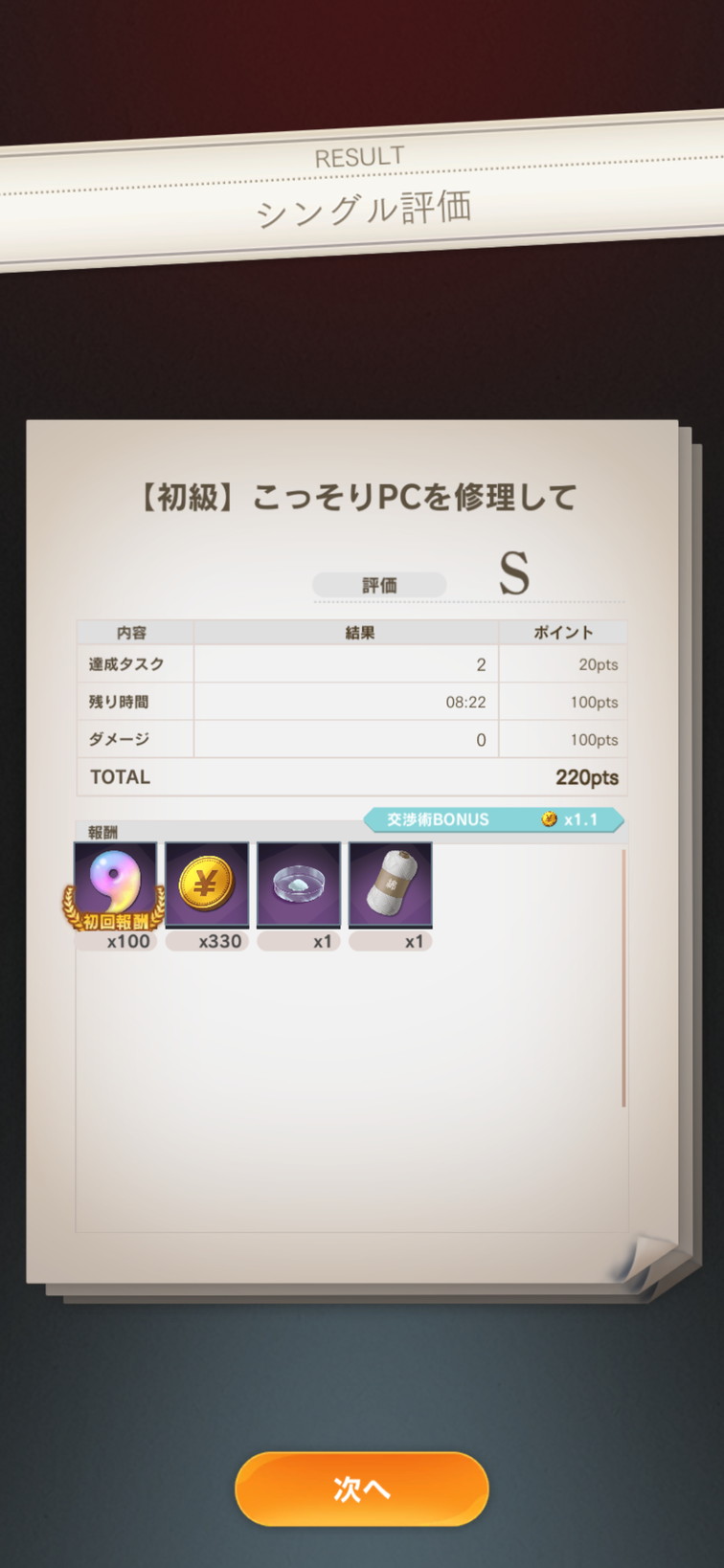Check the cotton thread spool reward
Screen dimensions: 724x1568
391,885
